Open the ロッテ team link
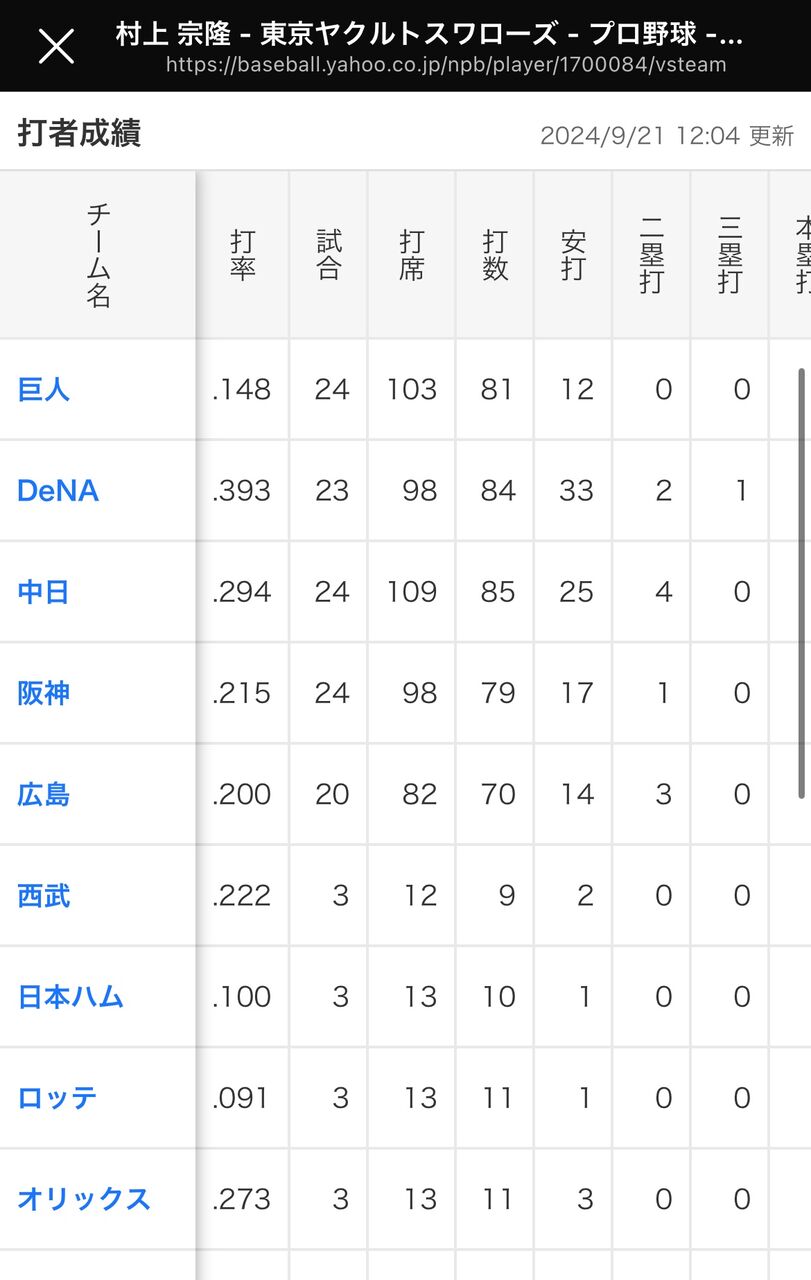The image size is (811, 1280). [57, 1098]
